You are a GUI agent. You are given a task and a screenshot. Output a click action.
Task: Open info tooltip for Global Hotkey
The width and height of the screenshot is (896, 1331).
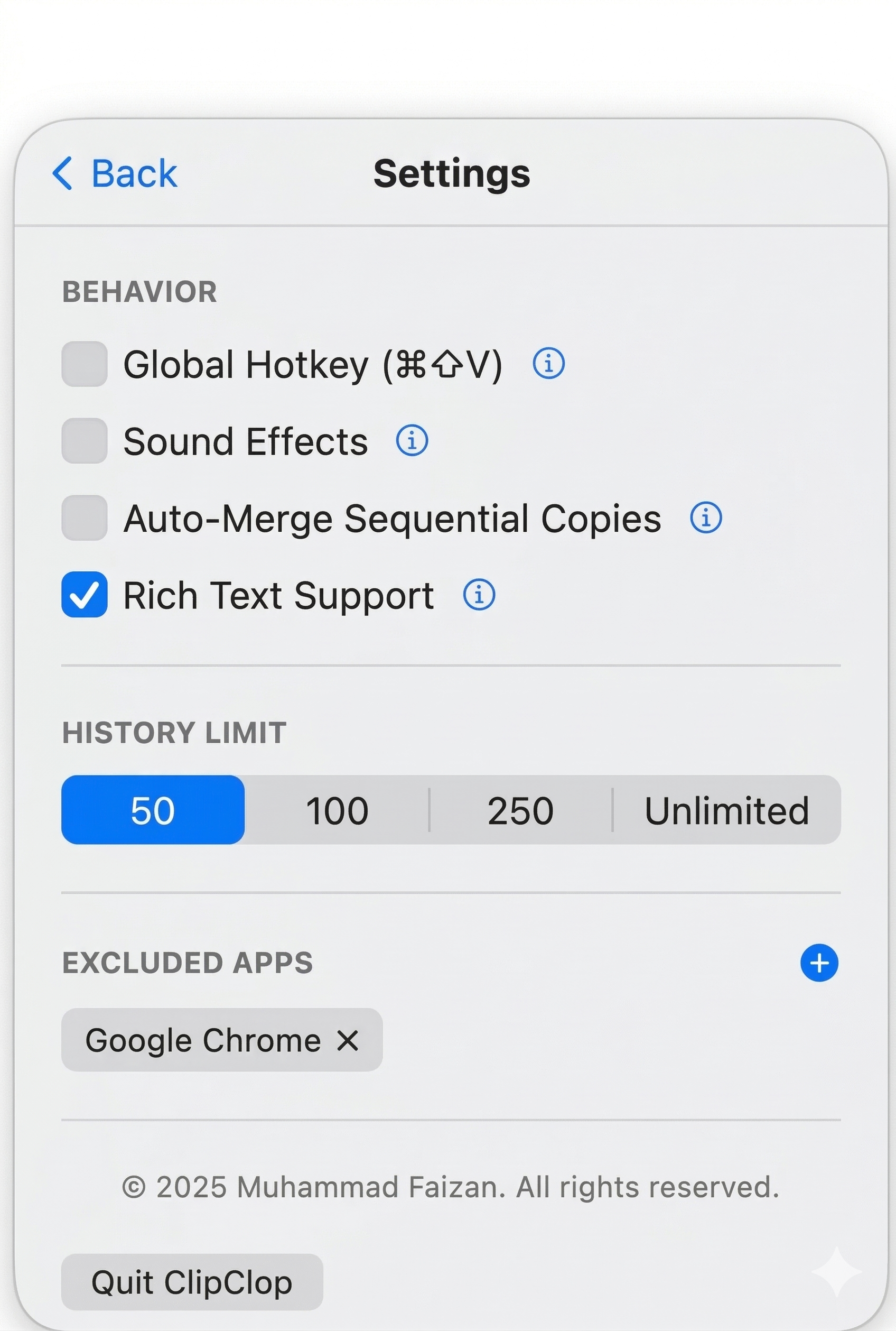[548, 363]
